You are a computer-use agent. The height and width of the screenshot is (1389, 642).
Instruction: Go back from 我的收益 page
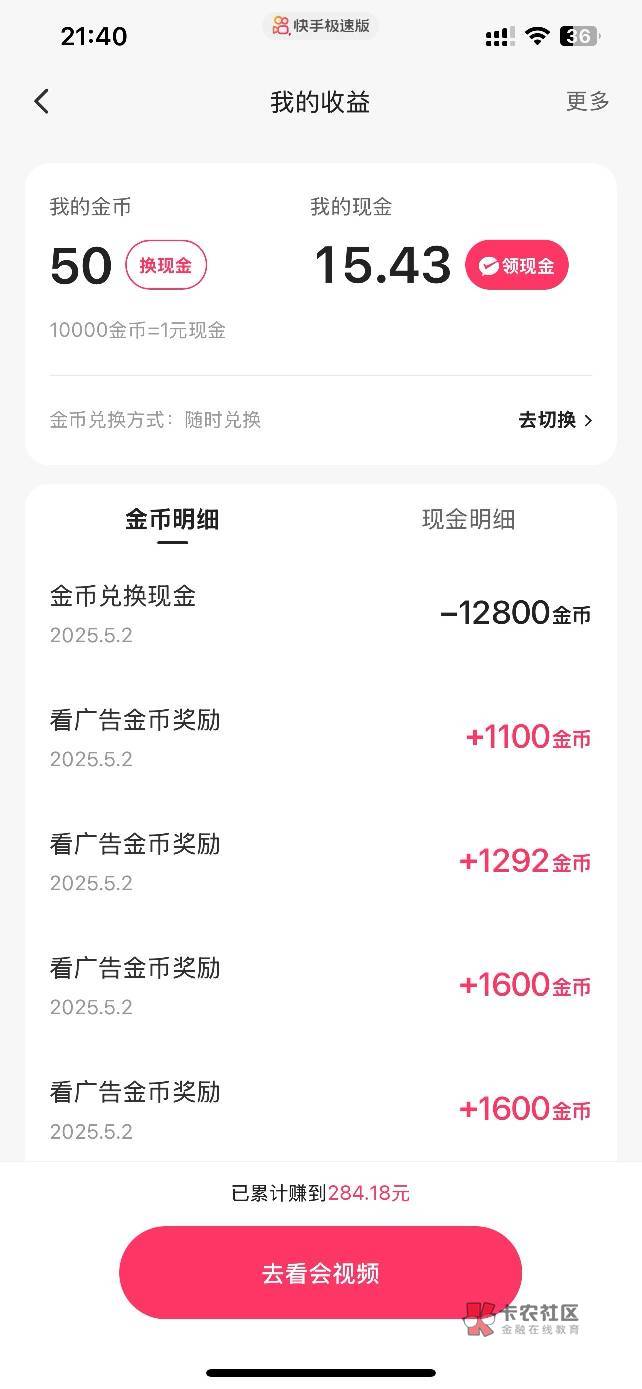pyautogui.click(x=42, y=101)
